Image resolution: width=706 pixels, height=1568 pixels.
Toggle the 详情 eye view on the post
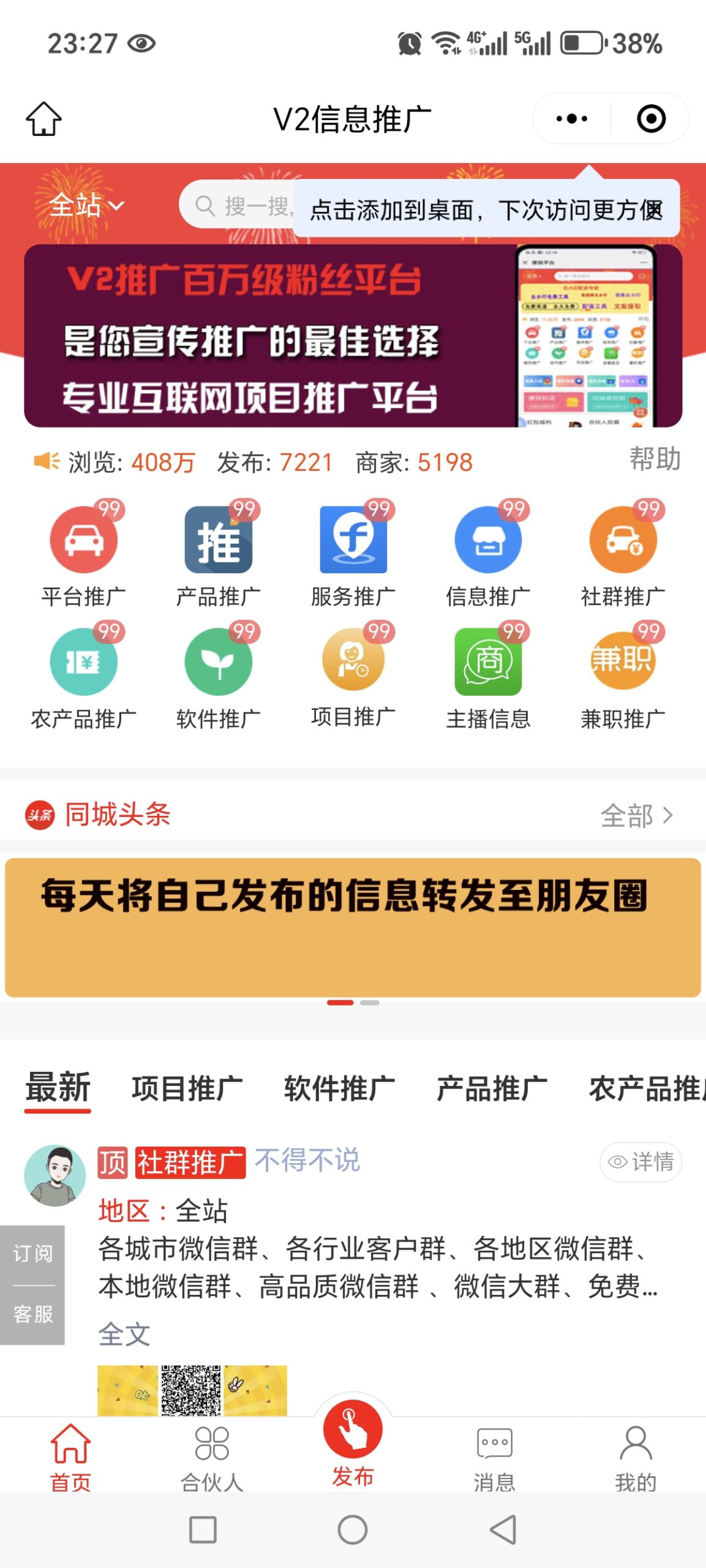(640, 1163)
